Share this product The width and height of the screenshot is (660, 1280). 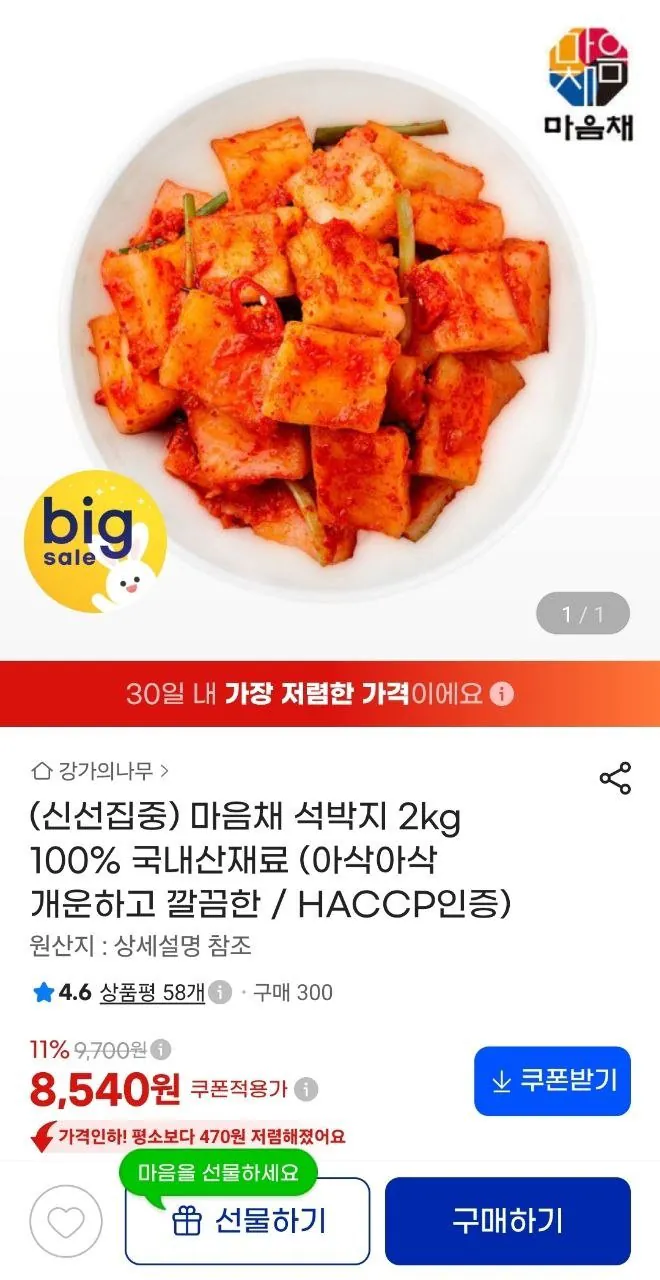pos(615,778)
